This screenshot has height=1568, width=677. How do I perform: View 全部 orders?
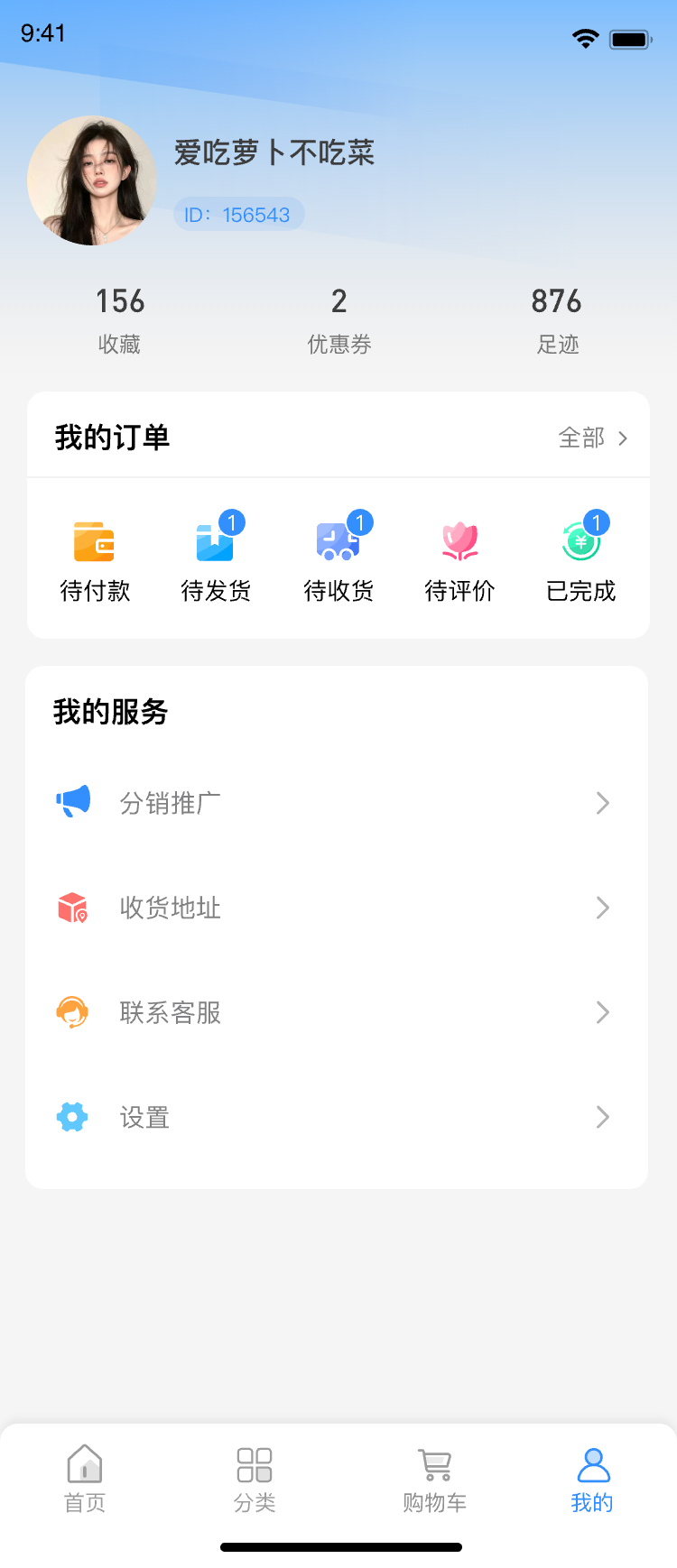(x=592, y=438)
